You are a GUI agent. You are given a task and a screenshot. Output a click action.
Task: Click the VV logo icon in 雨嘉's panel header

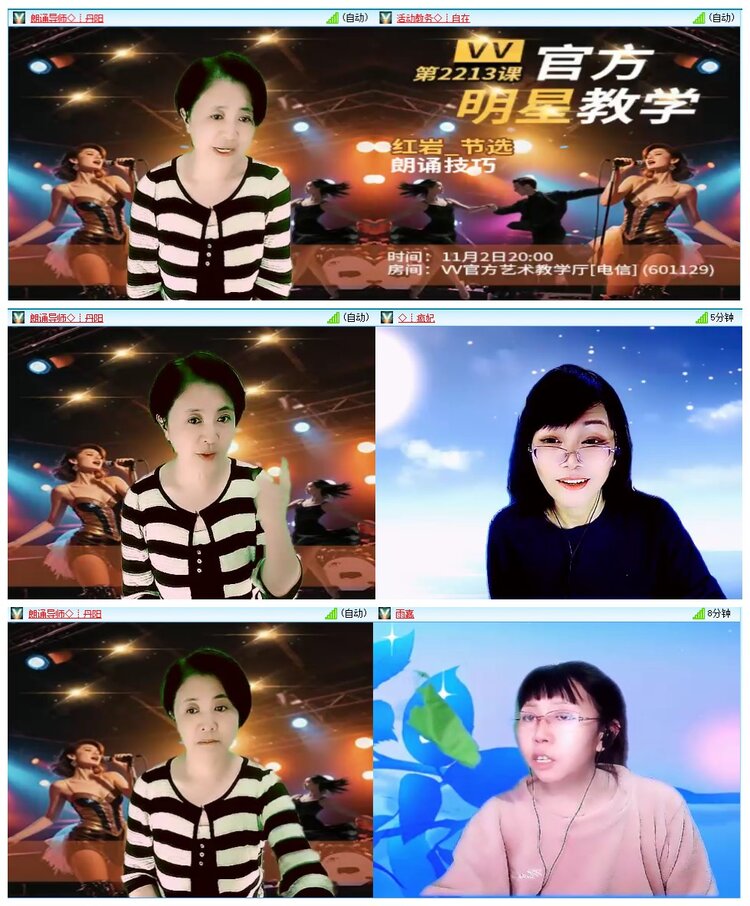point(385,612)
